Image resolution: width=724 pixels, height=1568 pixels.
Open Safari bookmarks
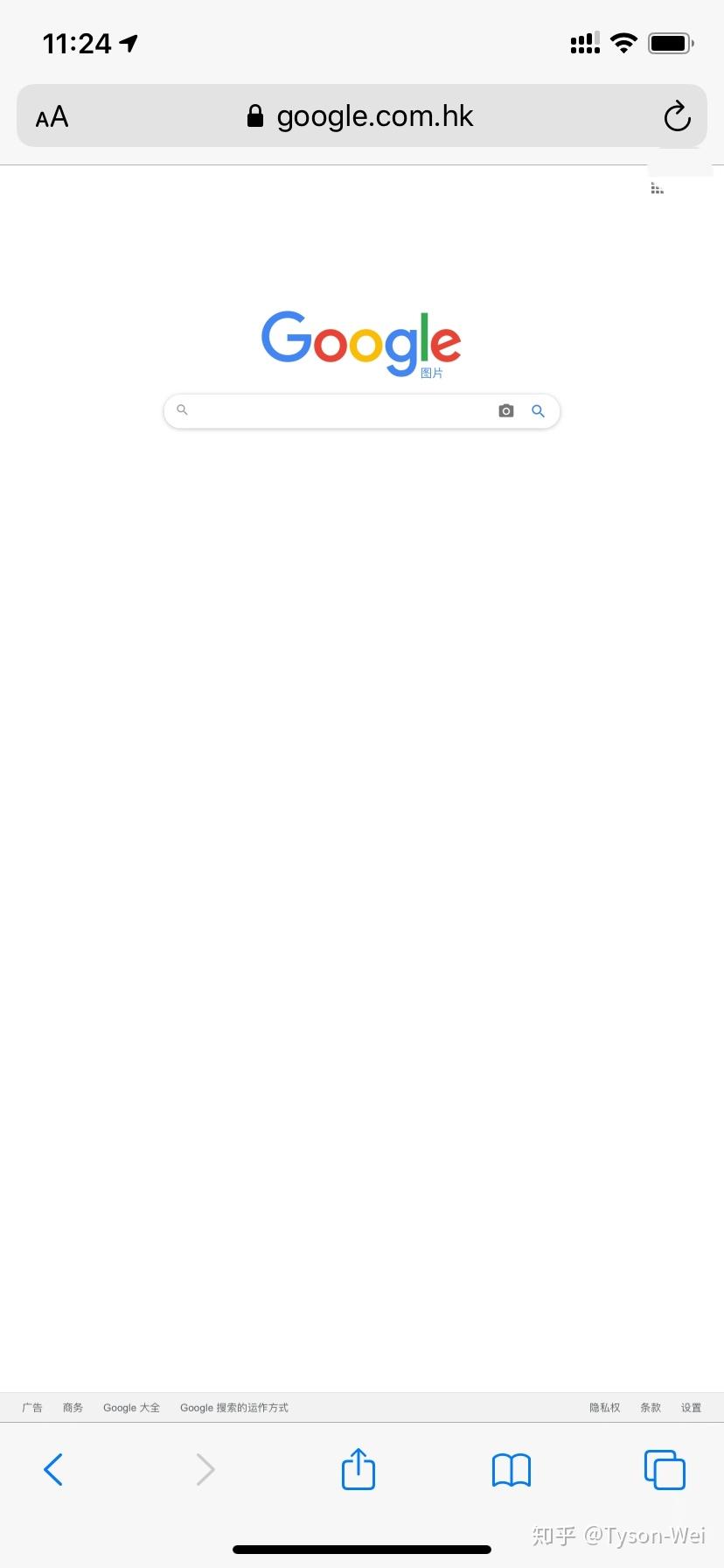[512, 1470]
